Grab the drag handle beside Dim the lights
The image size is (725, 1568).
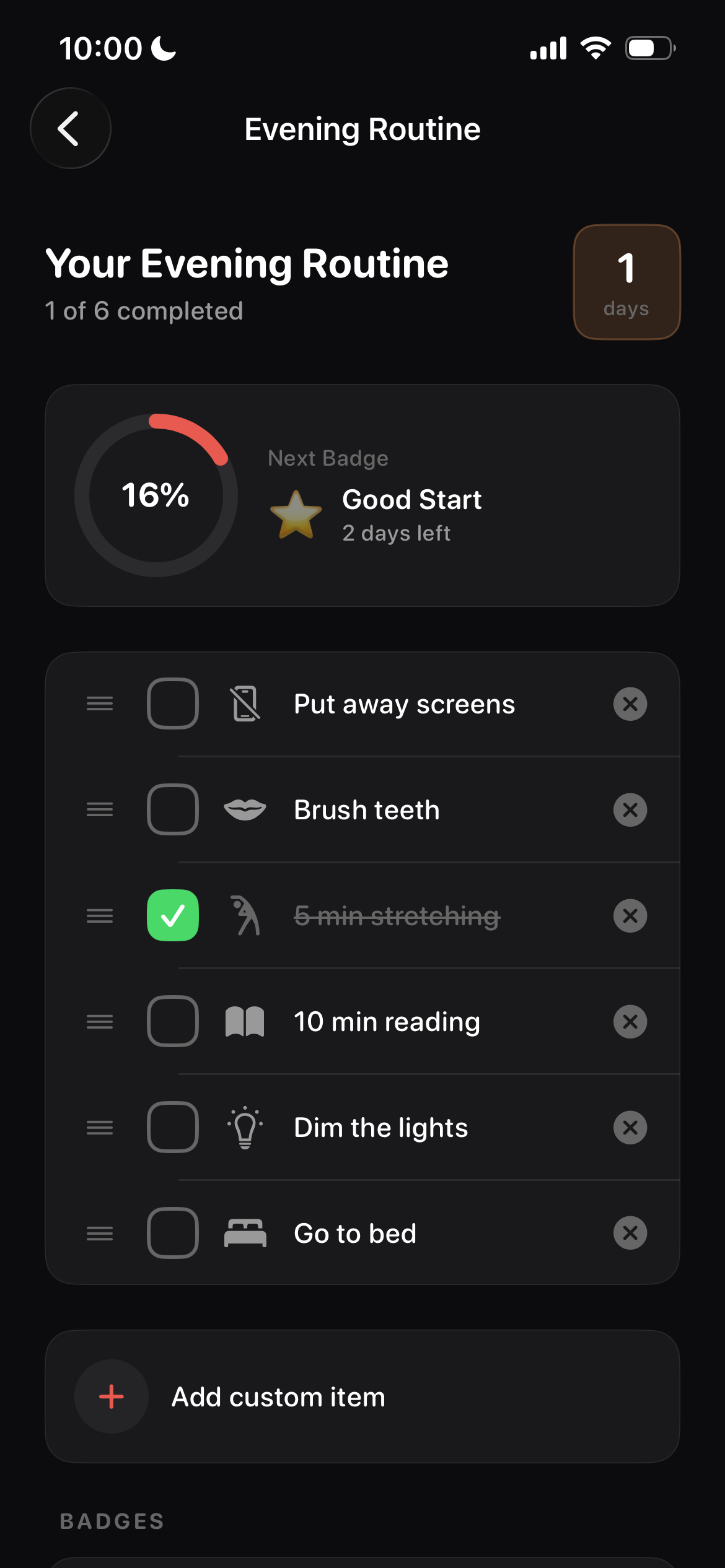click(99, 1127)
